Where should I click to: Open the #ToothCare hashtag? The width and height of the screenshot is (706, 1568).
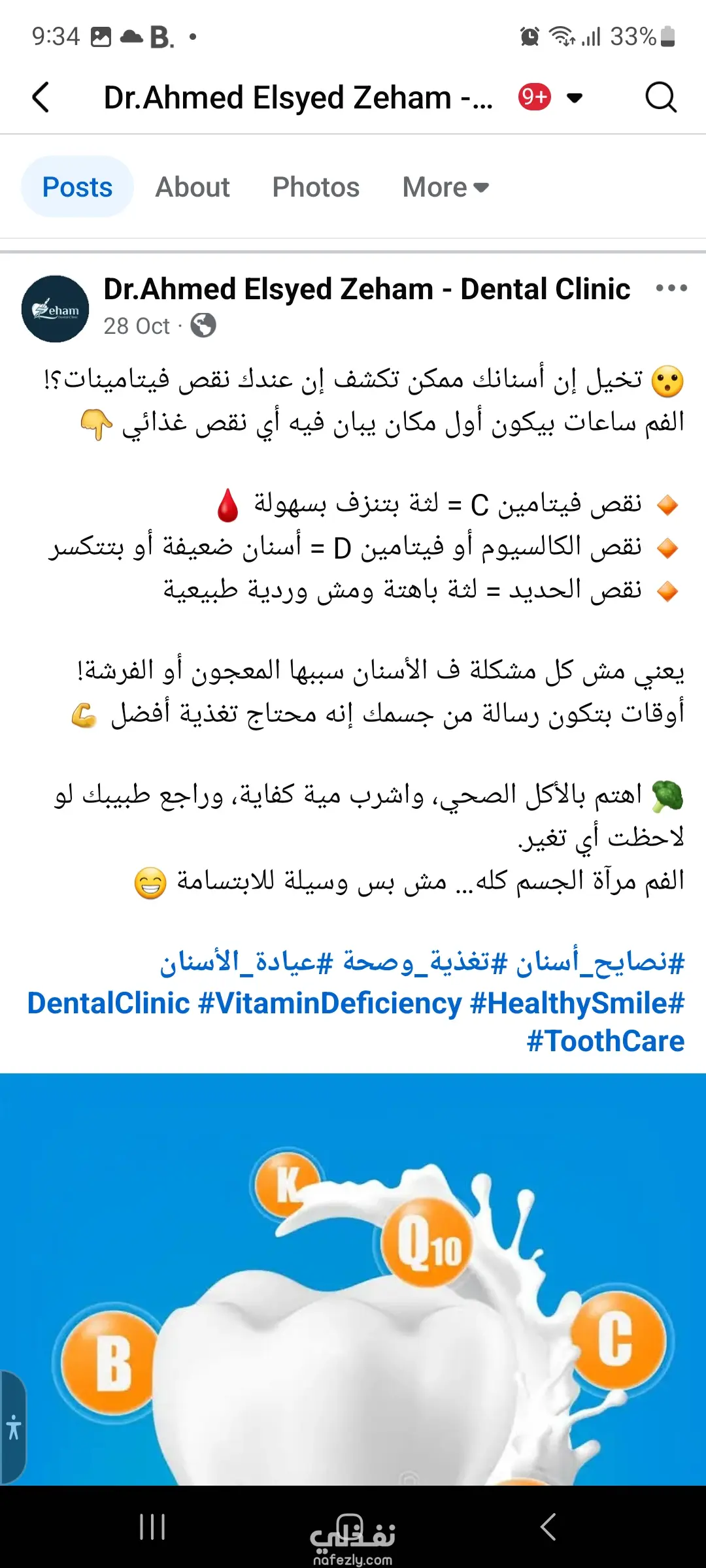tap(605, 1041)
